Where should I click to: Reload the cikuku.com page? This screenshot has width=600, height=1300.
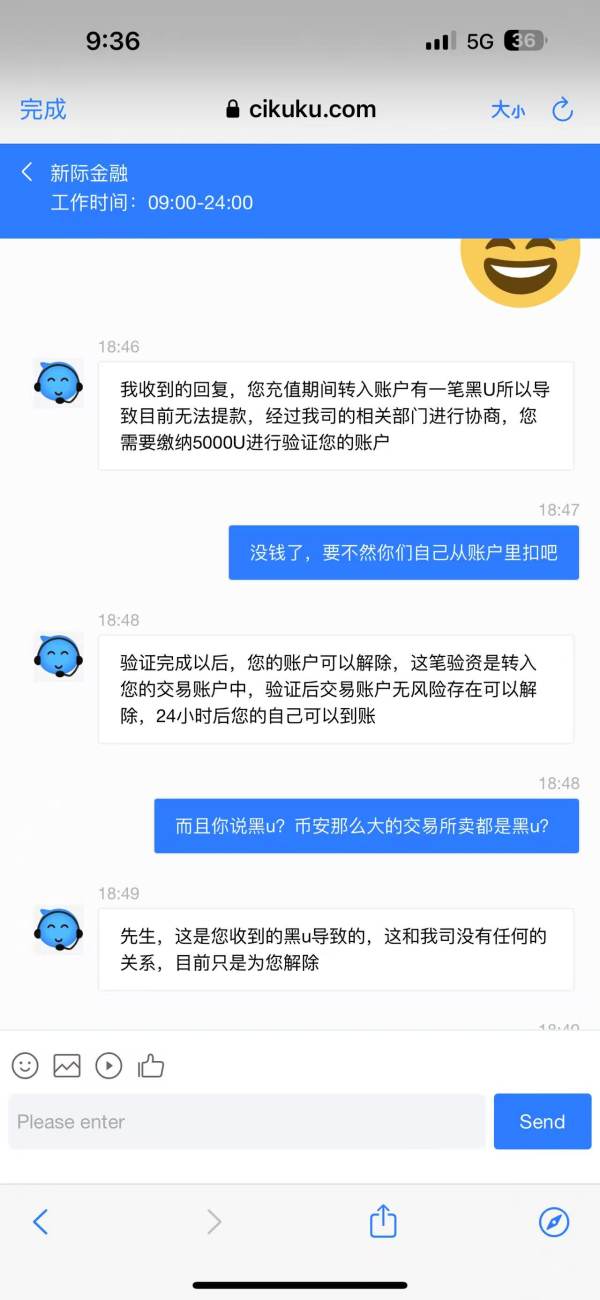(563, 109)
